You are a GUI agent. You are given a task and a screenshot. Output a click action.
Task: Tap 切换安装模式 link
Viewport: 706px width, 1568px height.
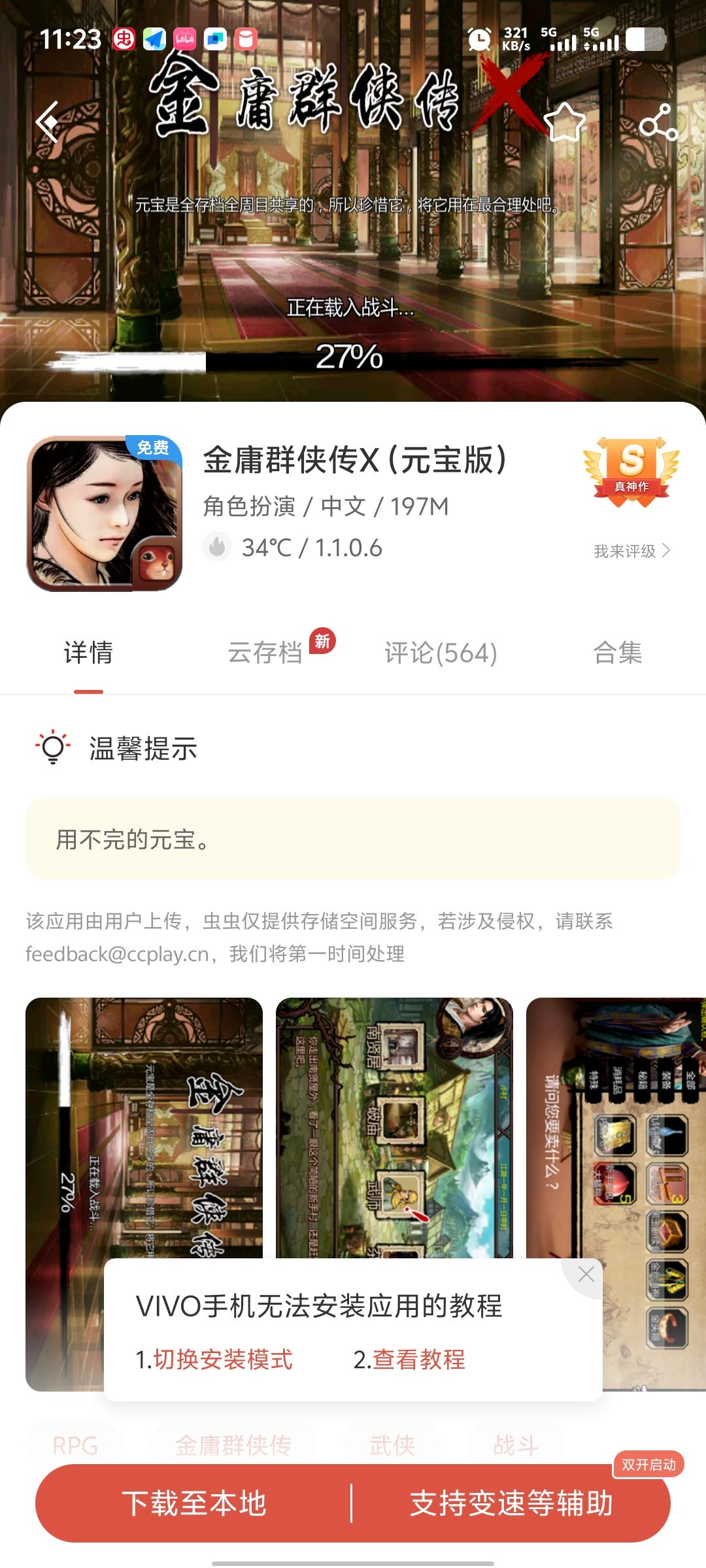tap(222, 1360)
